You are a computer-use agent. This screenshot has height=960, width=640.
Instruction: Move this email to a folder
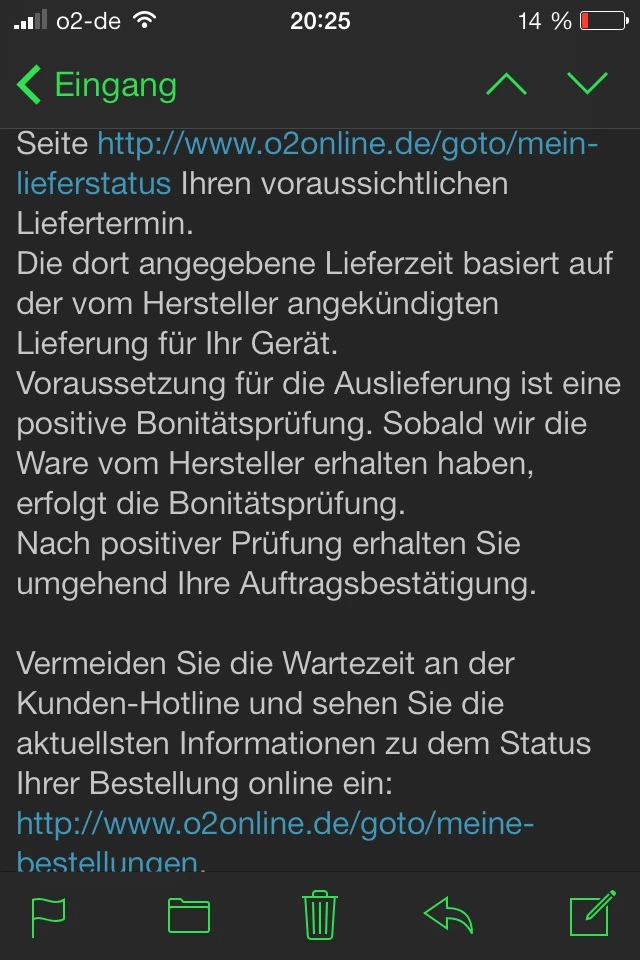tap(189, 916)
